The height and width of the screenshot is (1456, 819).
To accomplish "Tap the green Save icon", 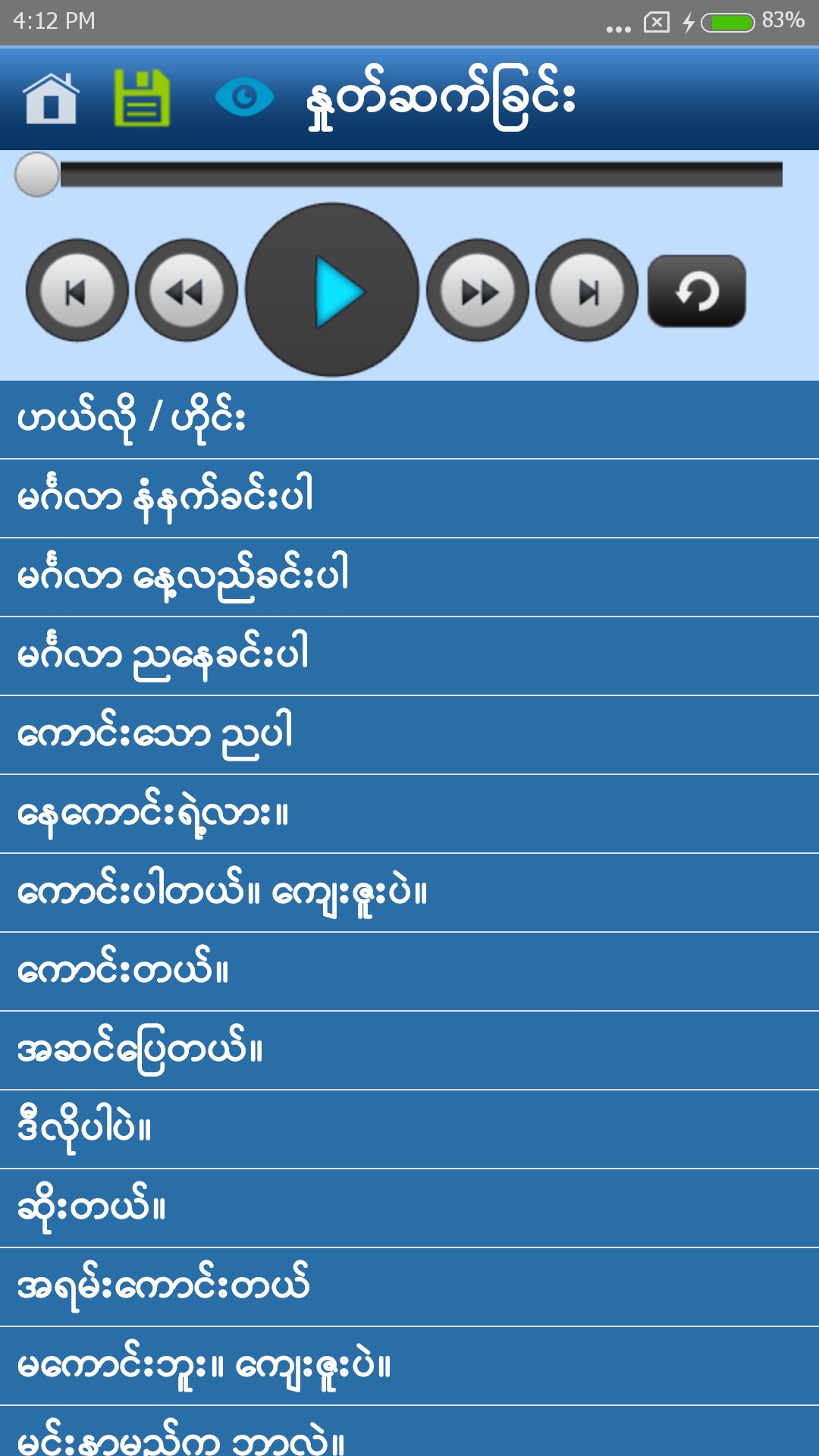I will click(x=144, y=97).
